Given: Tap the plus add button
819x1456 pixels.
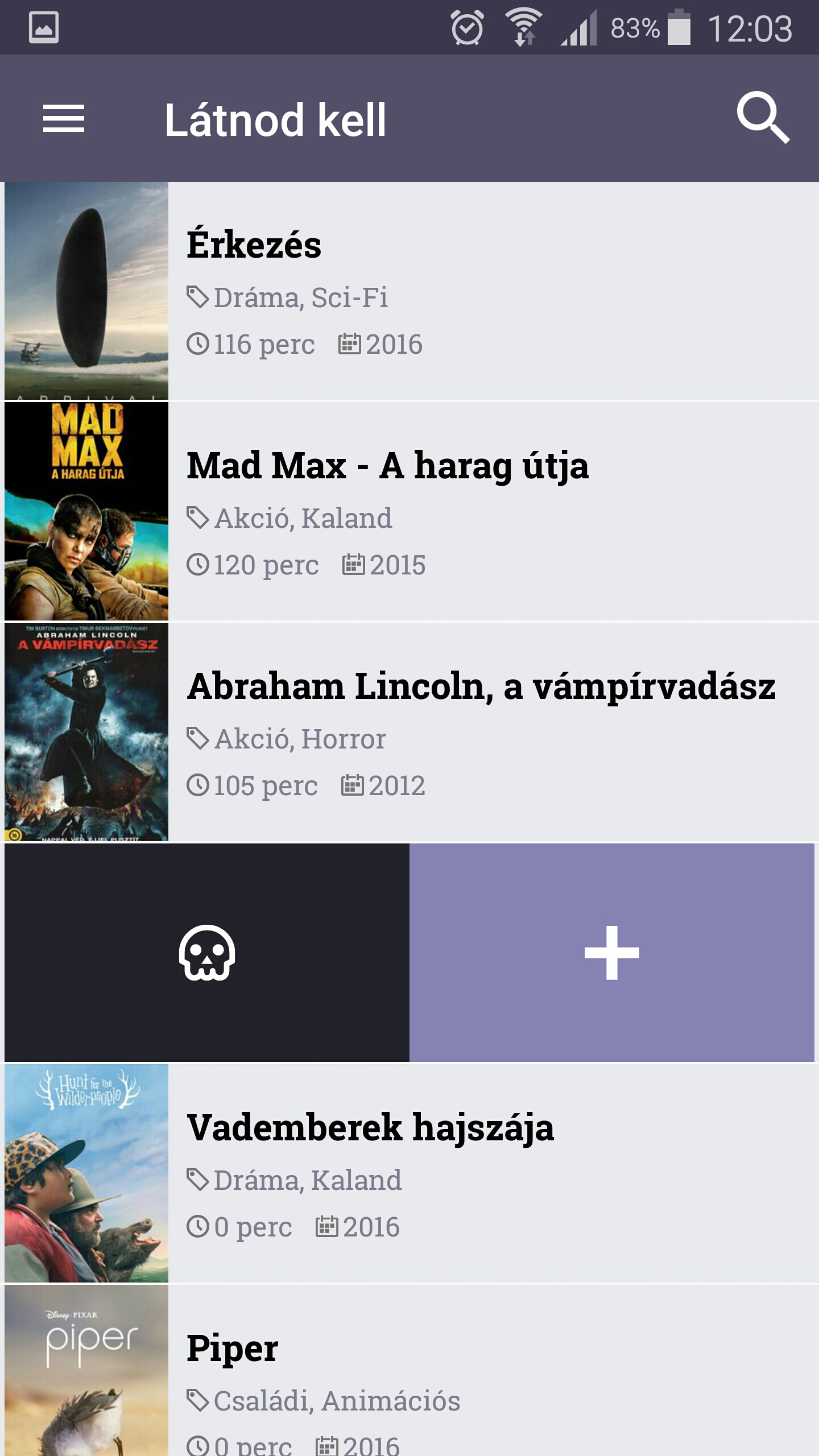Looking at the screenshot, I should 612,953.
